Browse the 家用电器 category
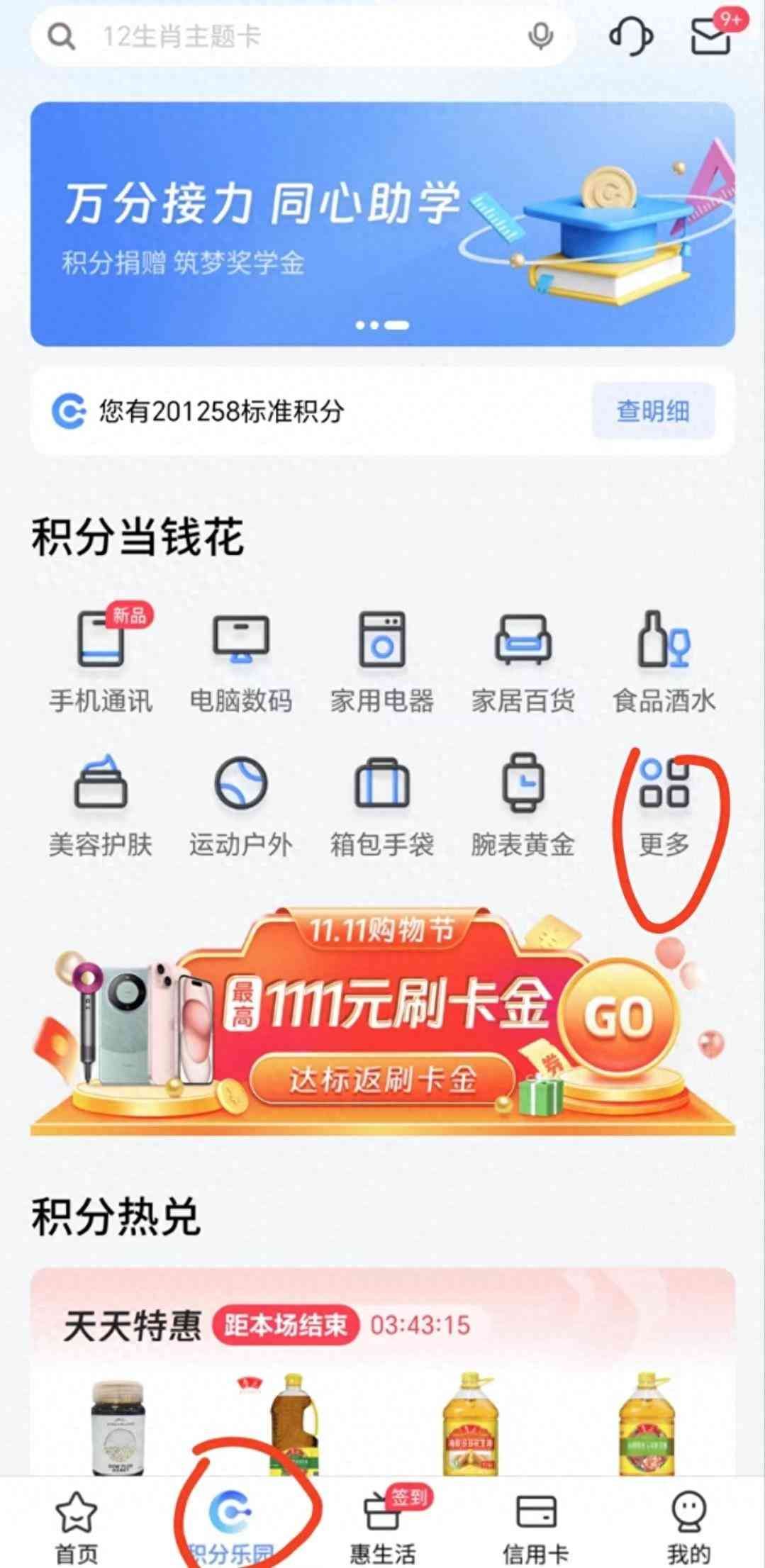Screen dimensions: 765x1568 pos(382,661)
